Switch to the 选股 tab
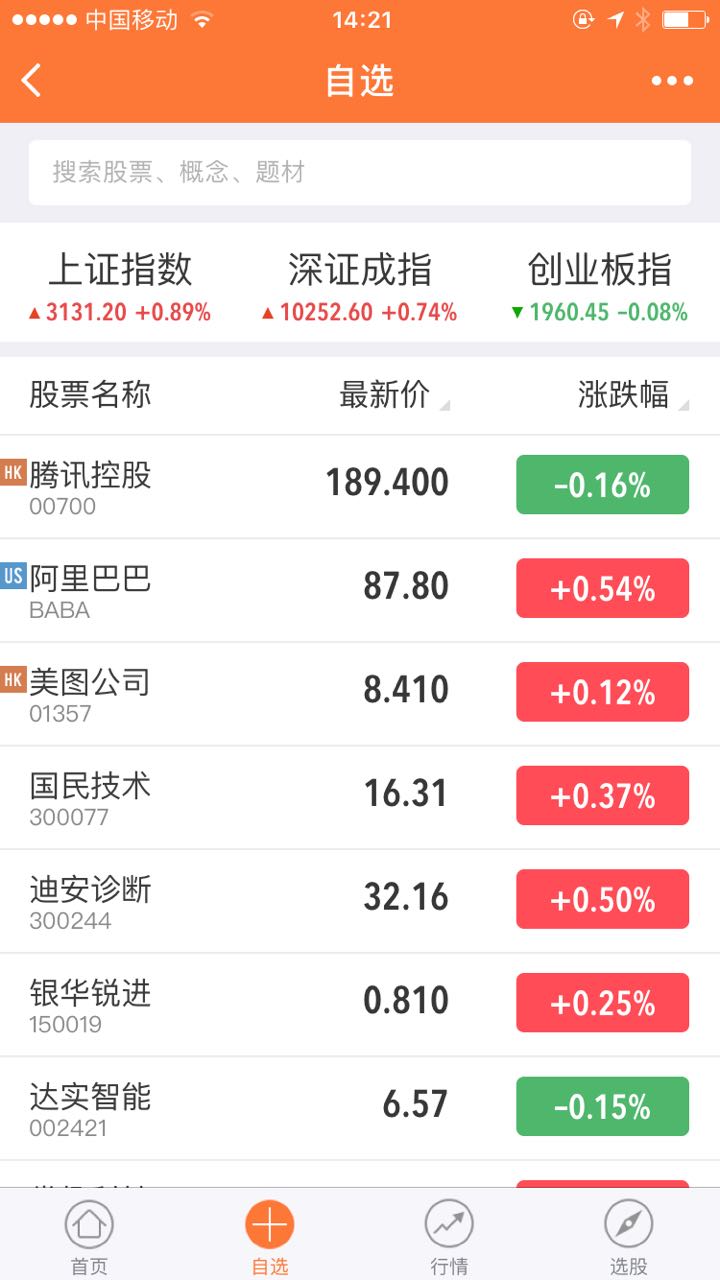This screenshot has width=720, height=1280. [629, 1236]
